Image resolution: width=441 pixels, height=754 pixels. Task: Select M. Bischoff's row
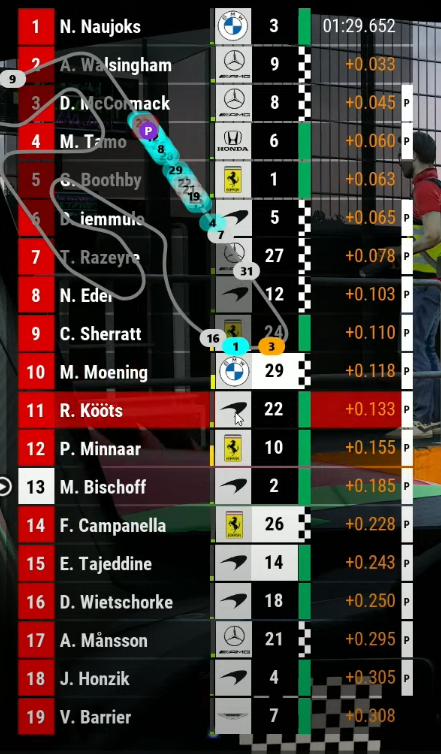pyautogui.click(x=215, y=487)
